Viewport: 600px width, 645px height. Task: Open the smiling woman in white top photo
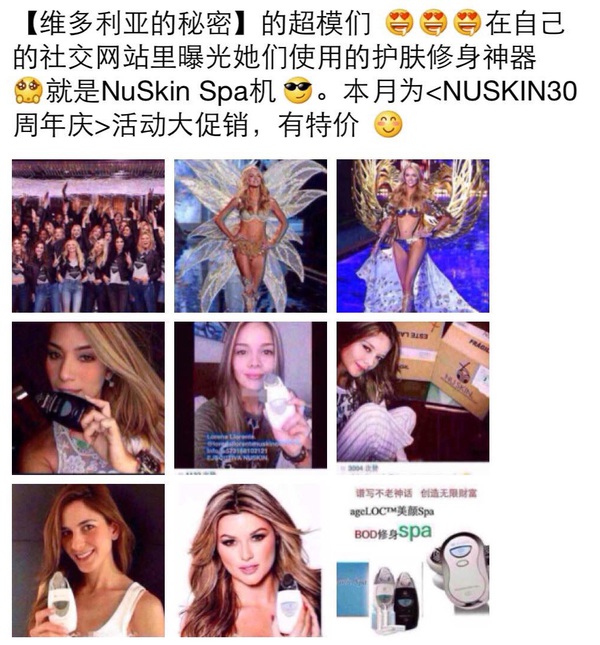(88, 560)
